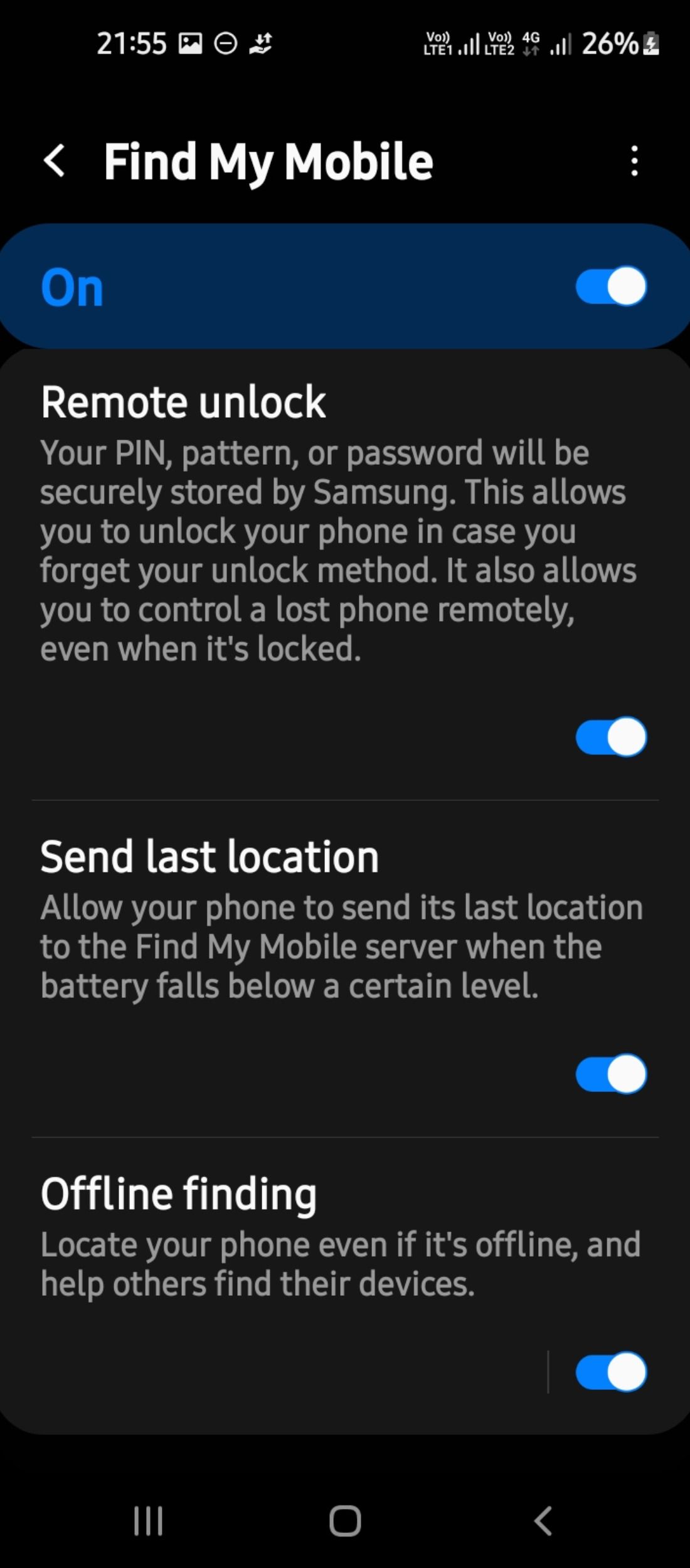690x1568 pixels.
Task: Tap the Send last location heading
Action: [x=209, y=856]
